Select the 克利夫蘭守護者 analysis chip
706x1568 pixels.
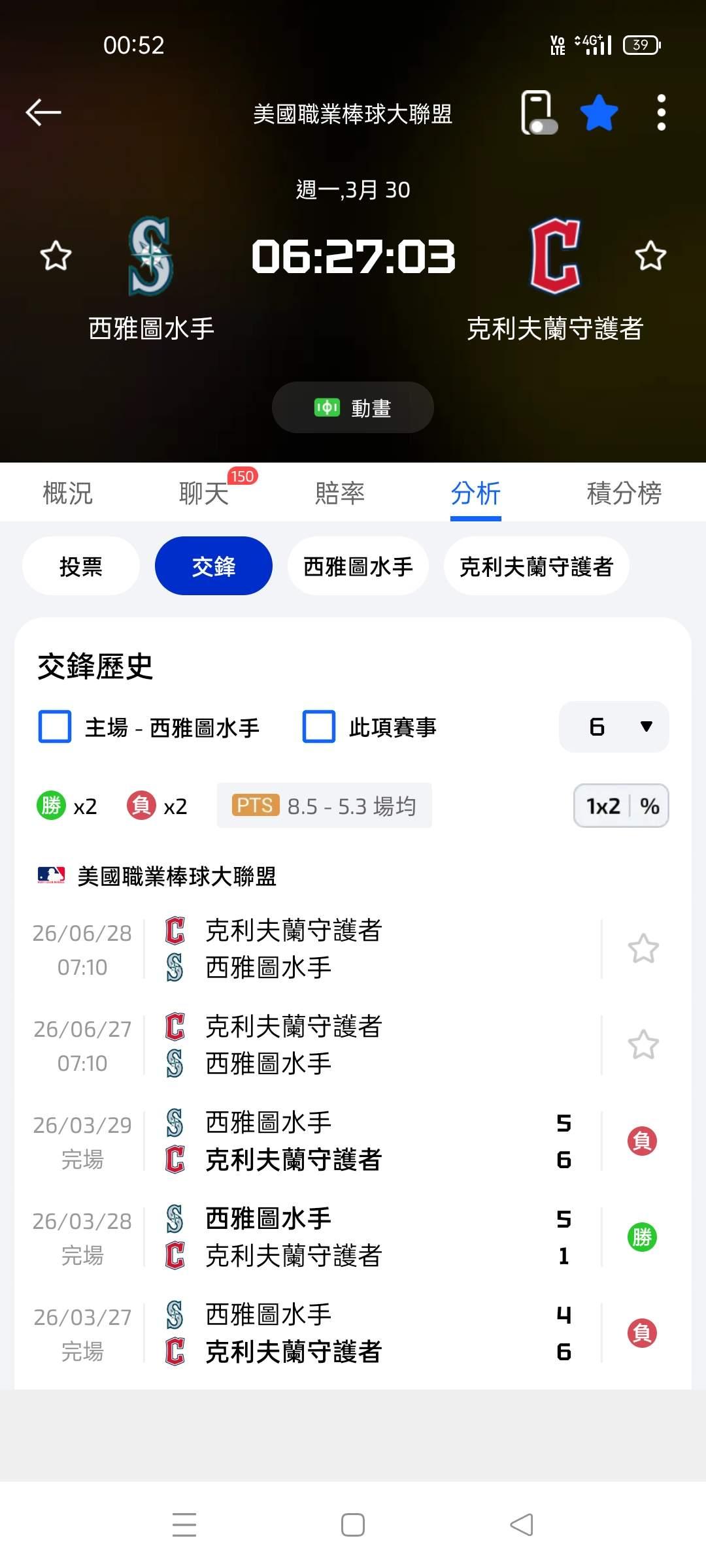[x=537, y=566]
